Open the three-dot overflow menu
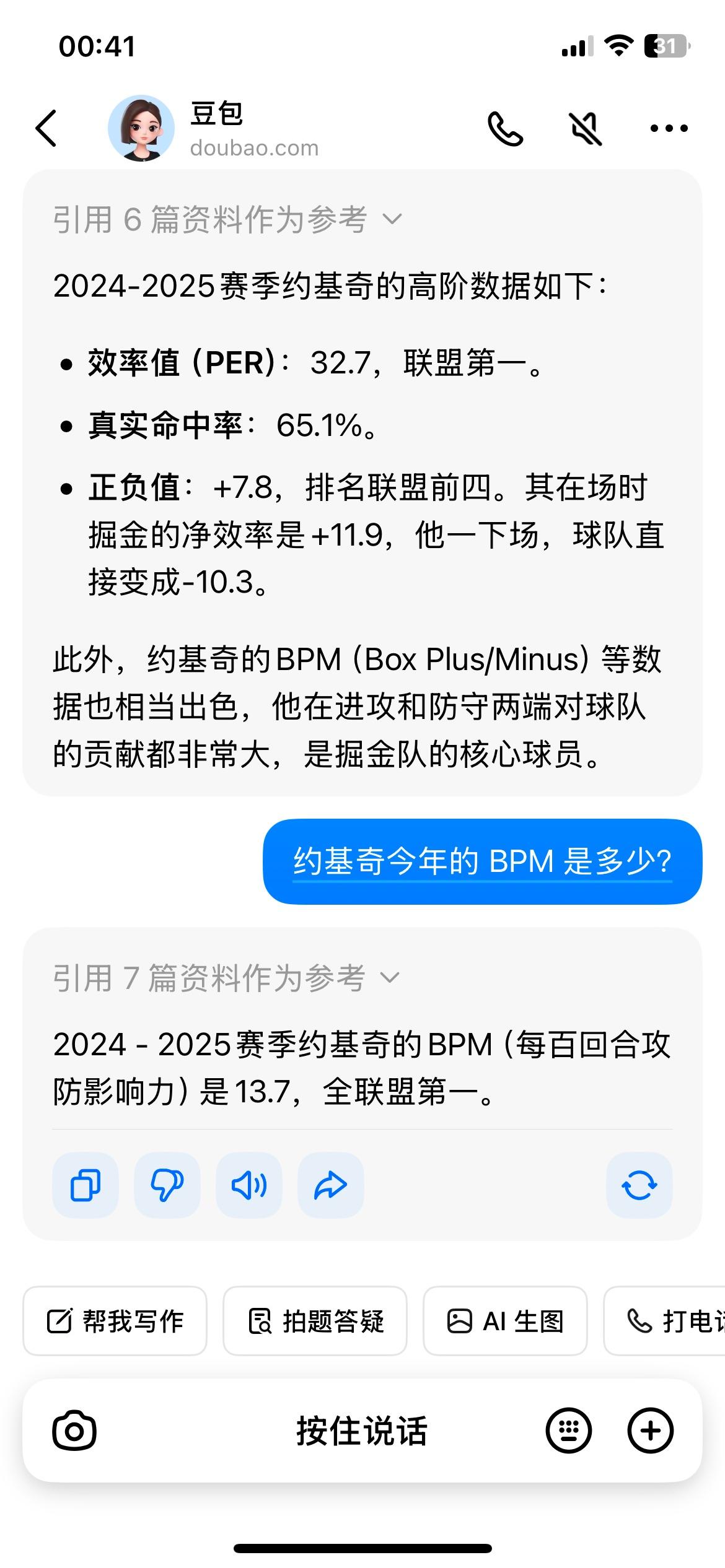725x1568 pixels. click(x=669, y=128)
